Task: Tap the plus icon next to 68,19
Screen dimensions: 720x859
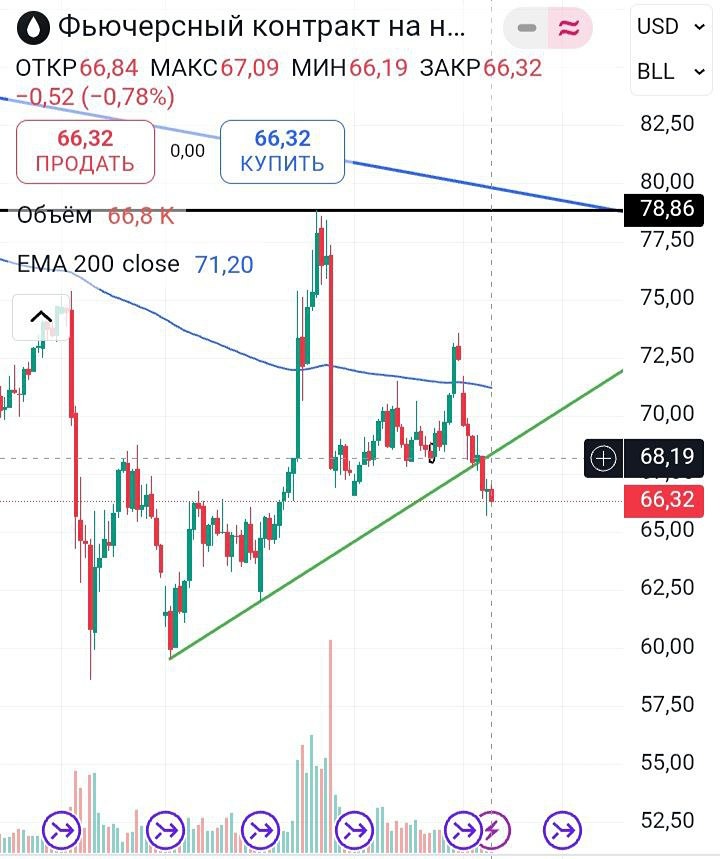Action: tap(604, 459)
